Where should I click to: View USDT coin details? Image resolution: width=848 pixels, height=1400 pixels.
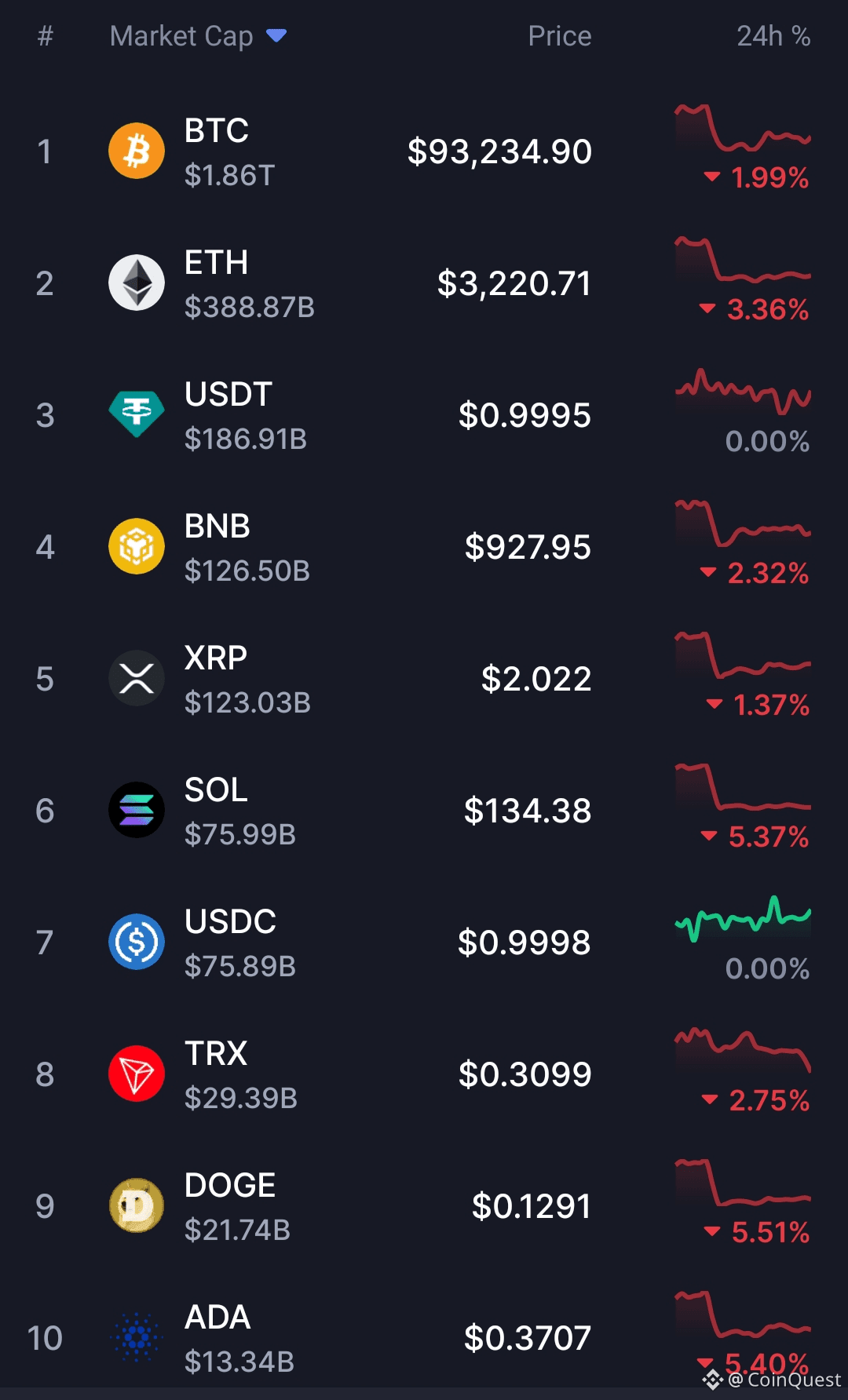click(228, 415)
